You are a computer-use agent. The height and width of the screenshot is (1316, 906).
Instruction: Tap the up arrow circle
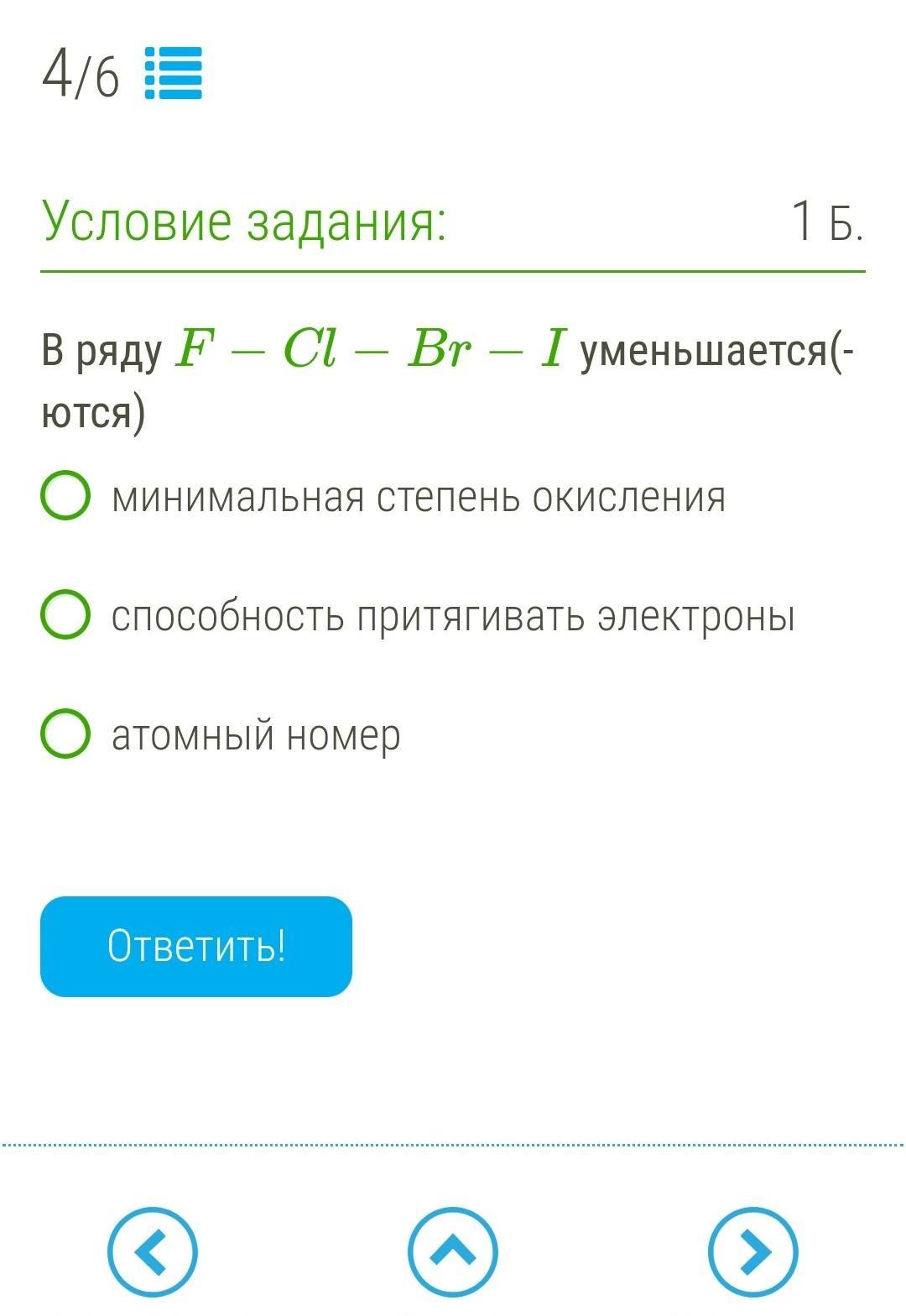[453, 1252]
